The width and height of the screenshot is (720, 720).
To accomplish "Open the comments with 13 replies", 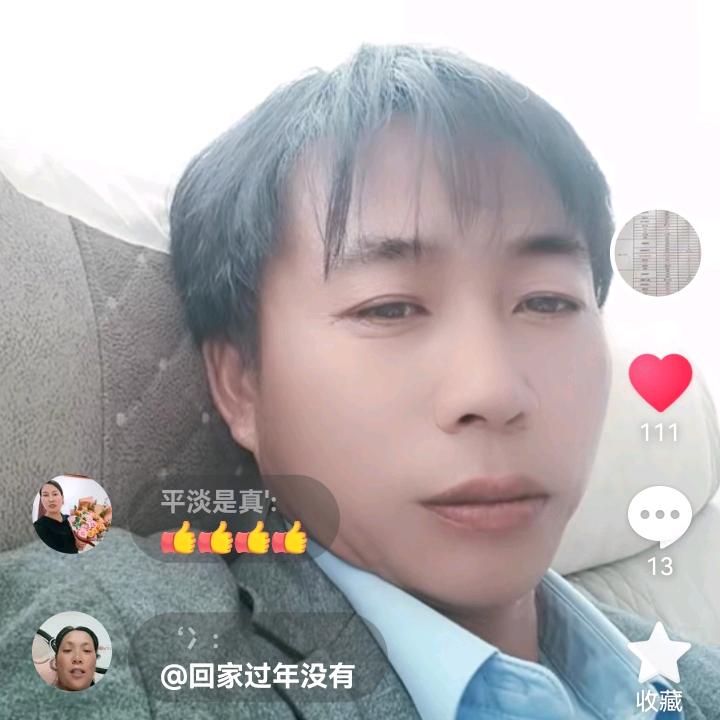I will (660, 516).
